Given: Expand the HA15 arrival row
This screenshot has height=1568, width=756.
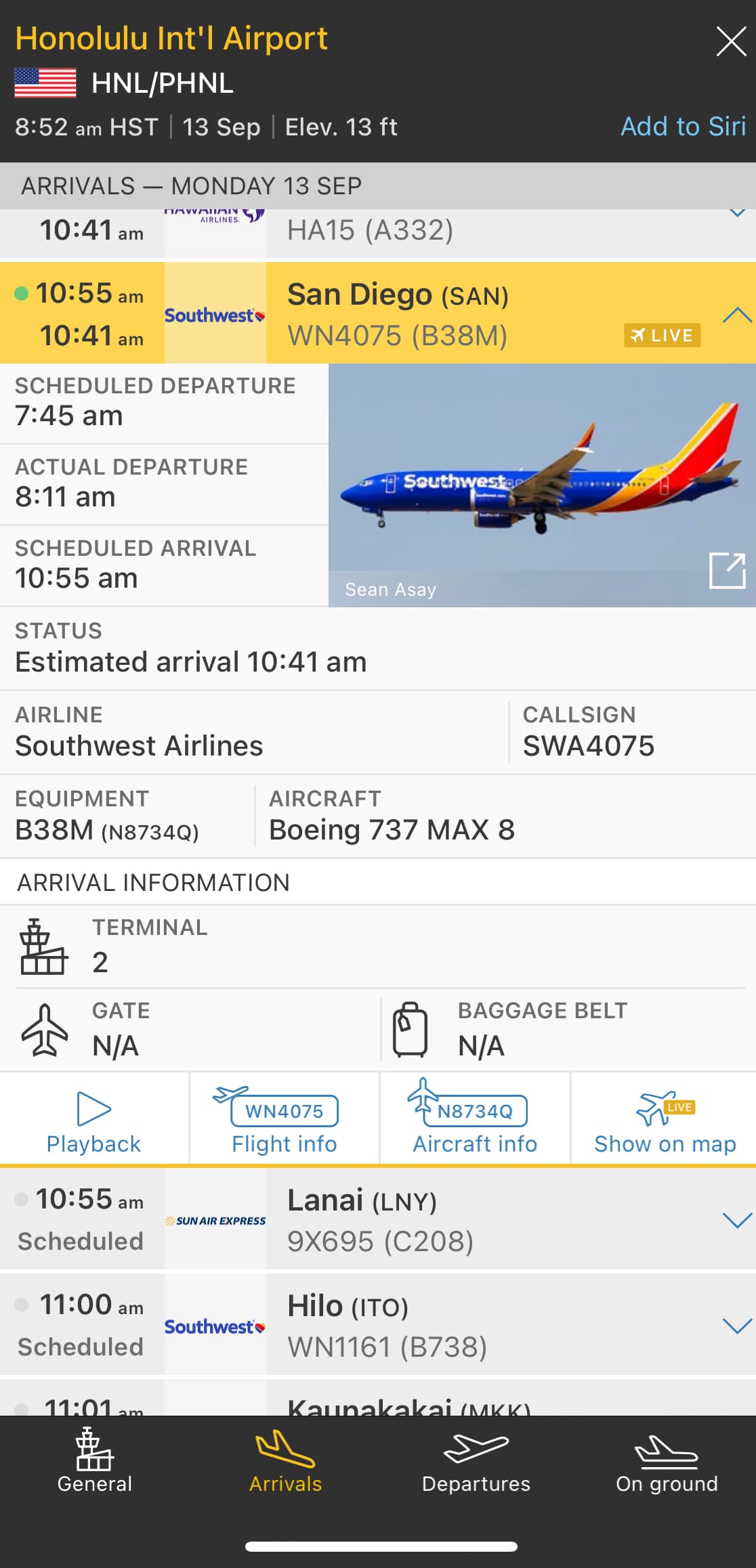Looking at the screenshot, I should click(737, 215).
